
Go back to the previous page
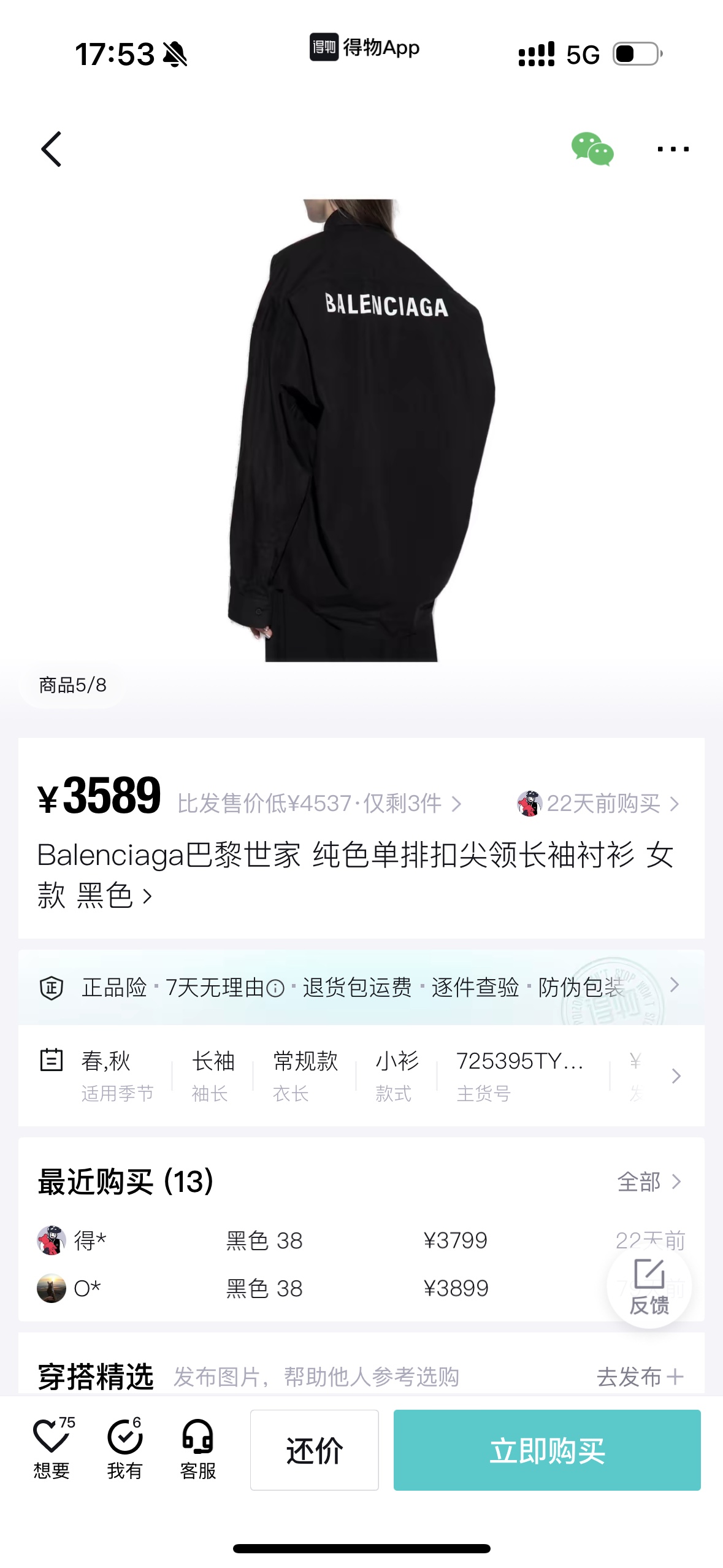(52, 149)
